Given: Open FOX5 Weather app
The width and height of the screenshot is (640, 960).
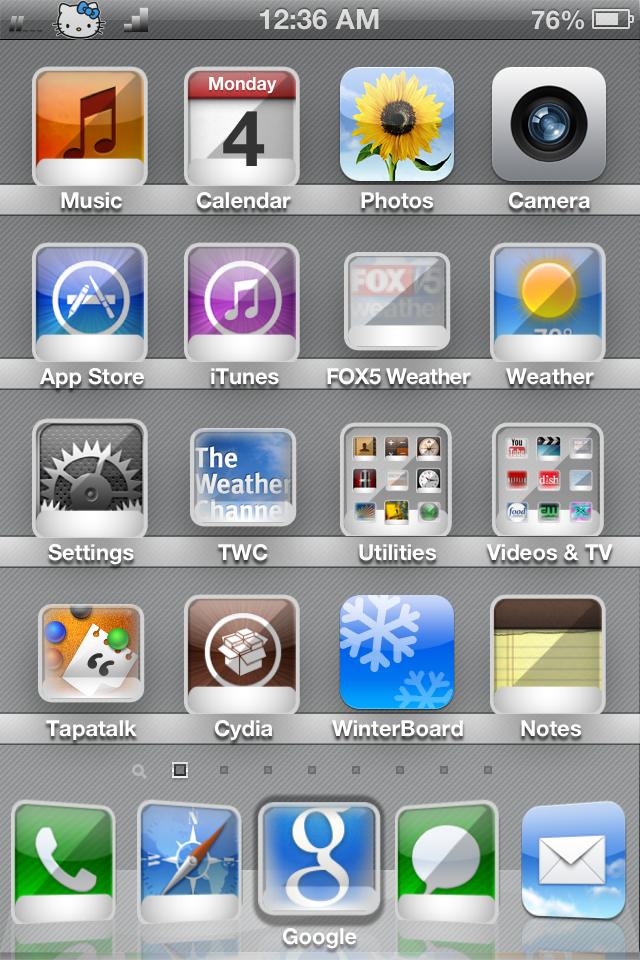Looking at the screenshot, I should (x=396, y=300).
